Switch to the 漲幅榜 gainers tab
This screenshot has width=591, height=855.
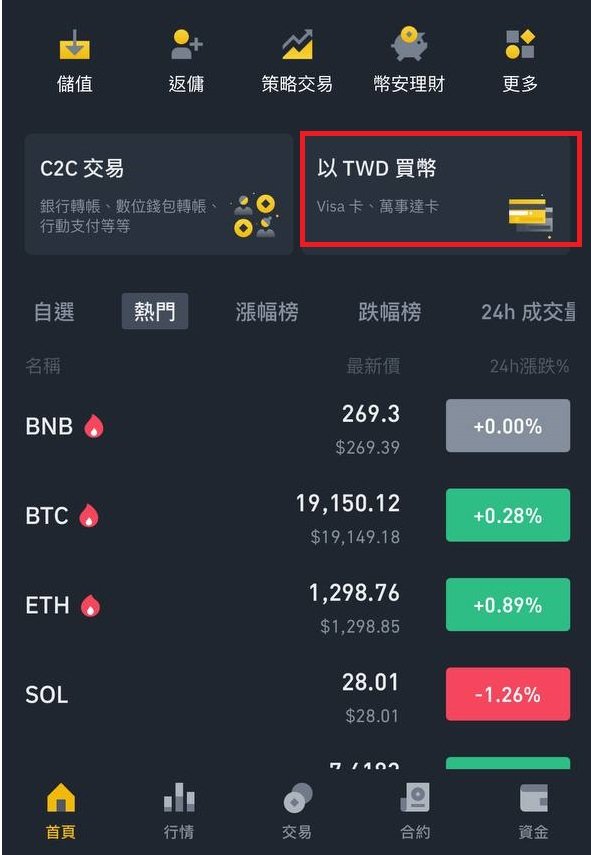pyautogui.click(x=267, y=312)
